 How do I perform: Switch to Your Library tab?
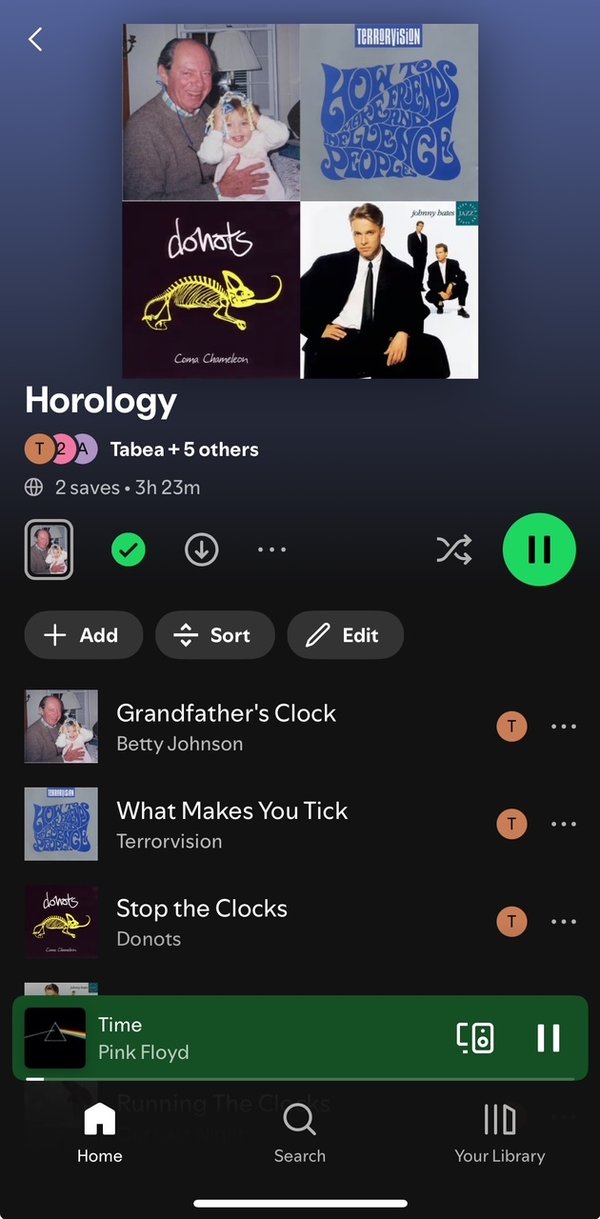click(x=499, y=1134)
